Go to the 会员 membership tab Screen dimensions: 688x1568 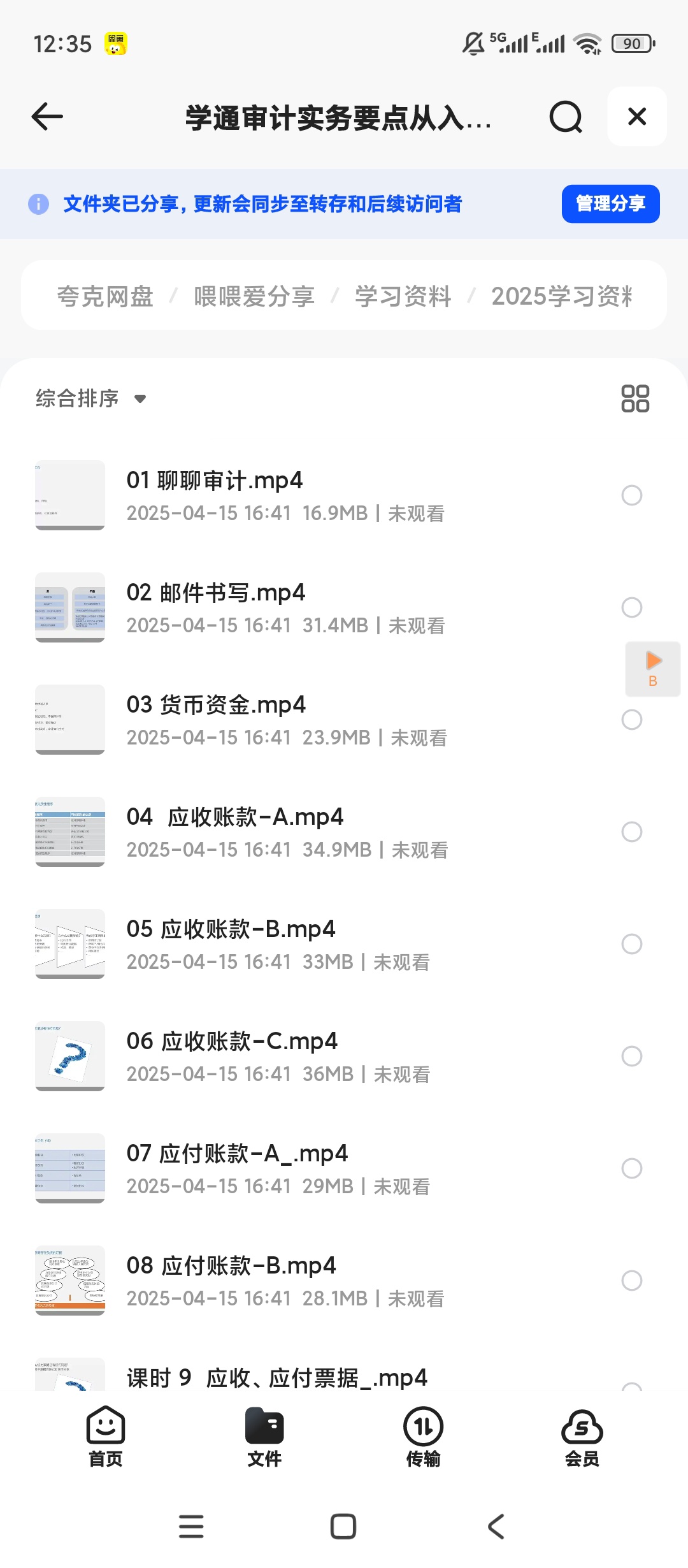582,1437
